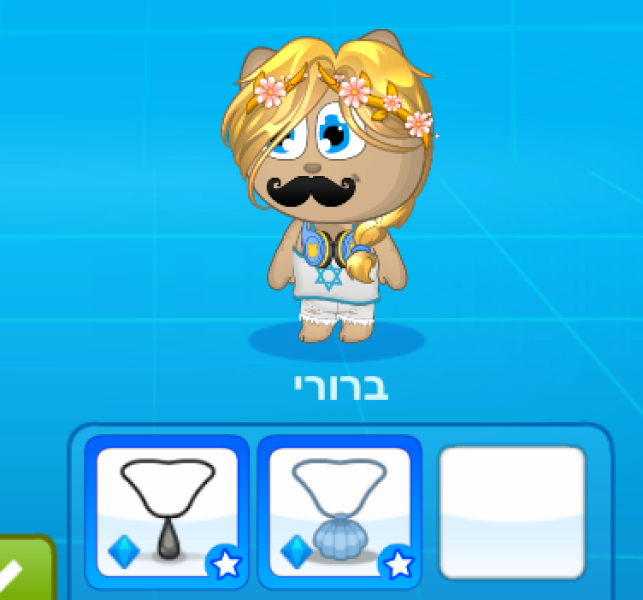Tap the empty inventory slot
Screen dimensions: 643x600
pyautogui.click(x=512, y=511)
